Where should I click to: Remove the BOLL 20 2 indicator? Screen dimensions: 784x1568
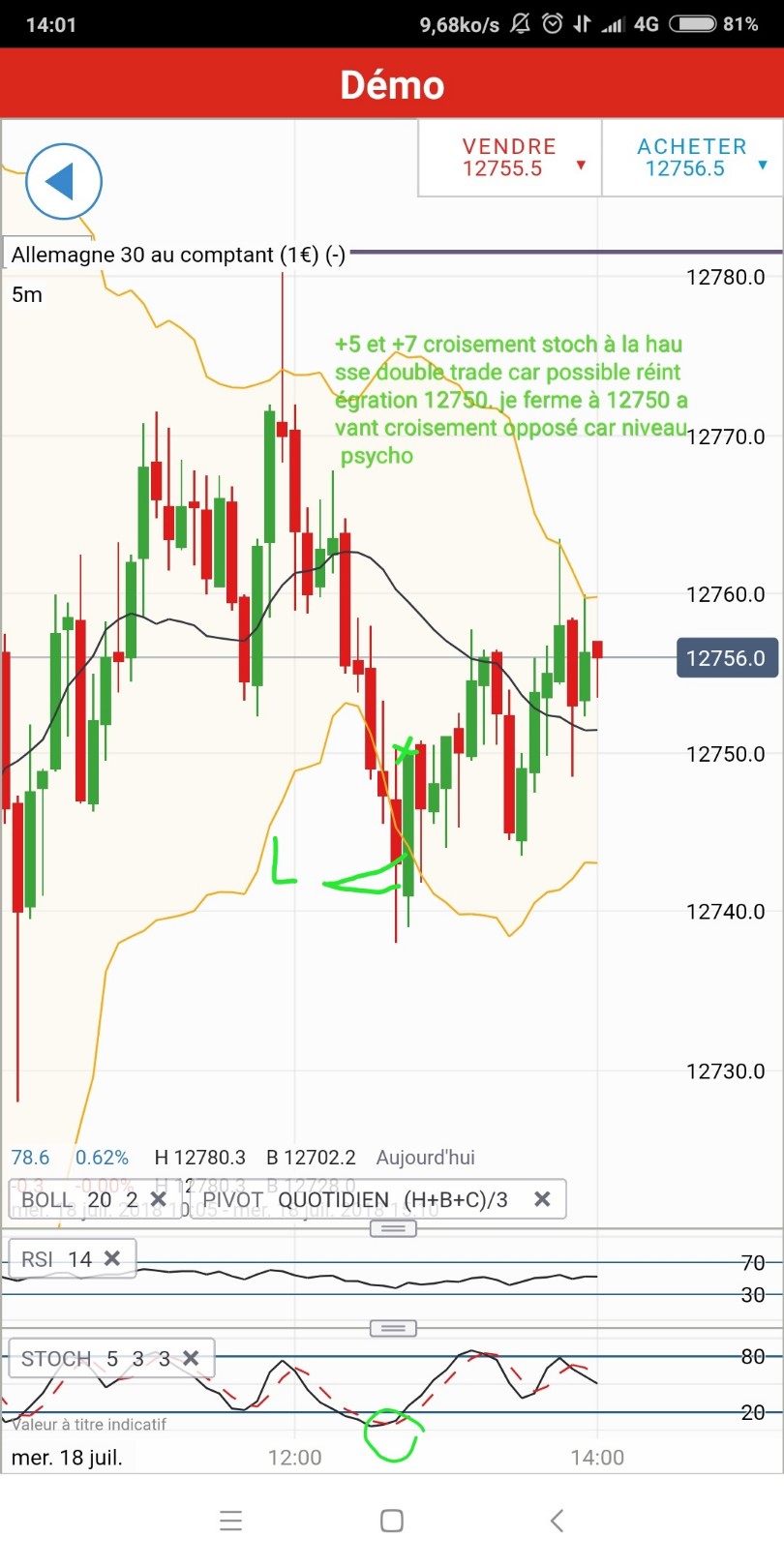(x=159, y=1199)
